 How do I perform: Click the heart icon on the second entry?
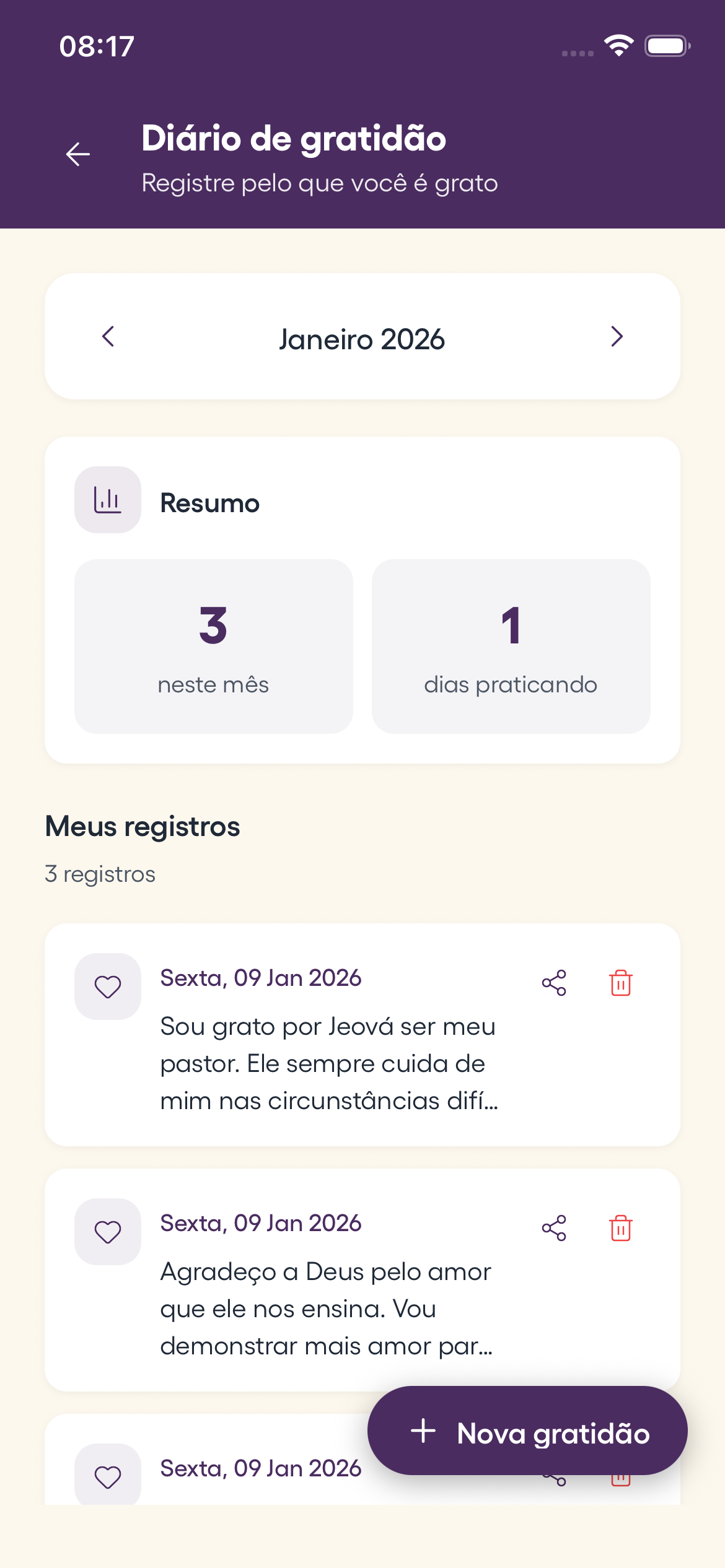(107, 1231)
